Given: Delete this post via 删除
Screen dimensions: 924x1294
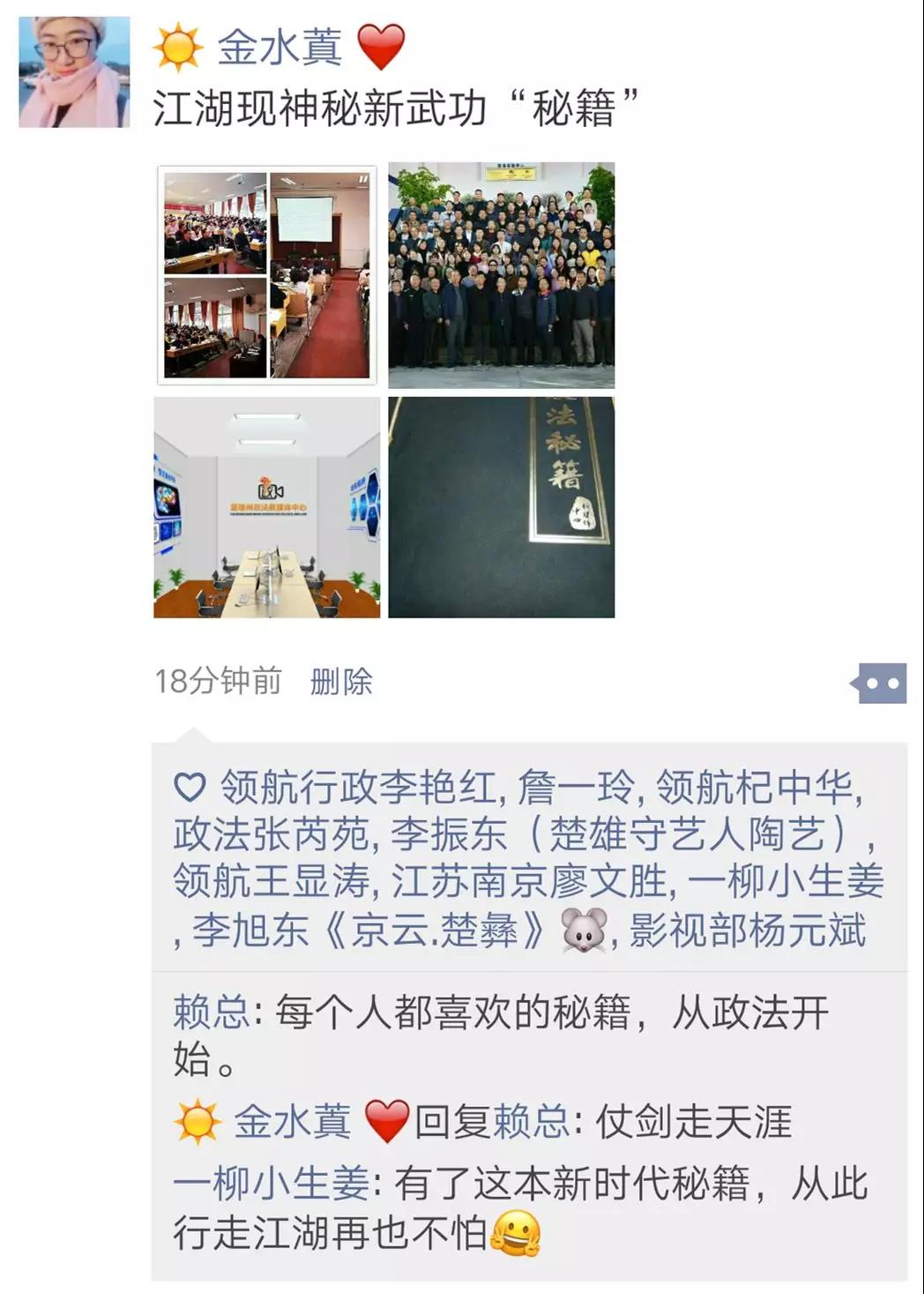Looking at the screenshot, I should (341, 682).
